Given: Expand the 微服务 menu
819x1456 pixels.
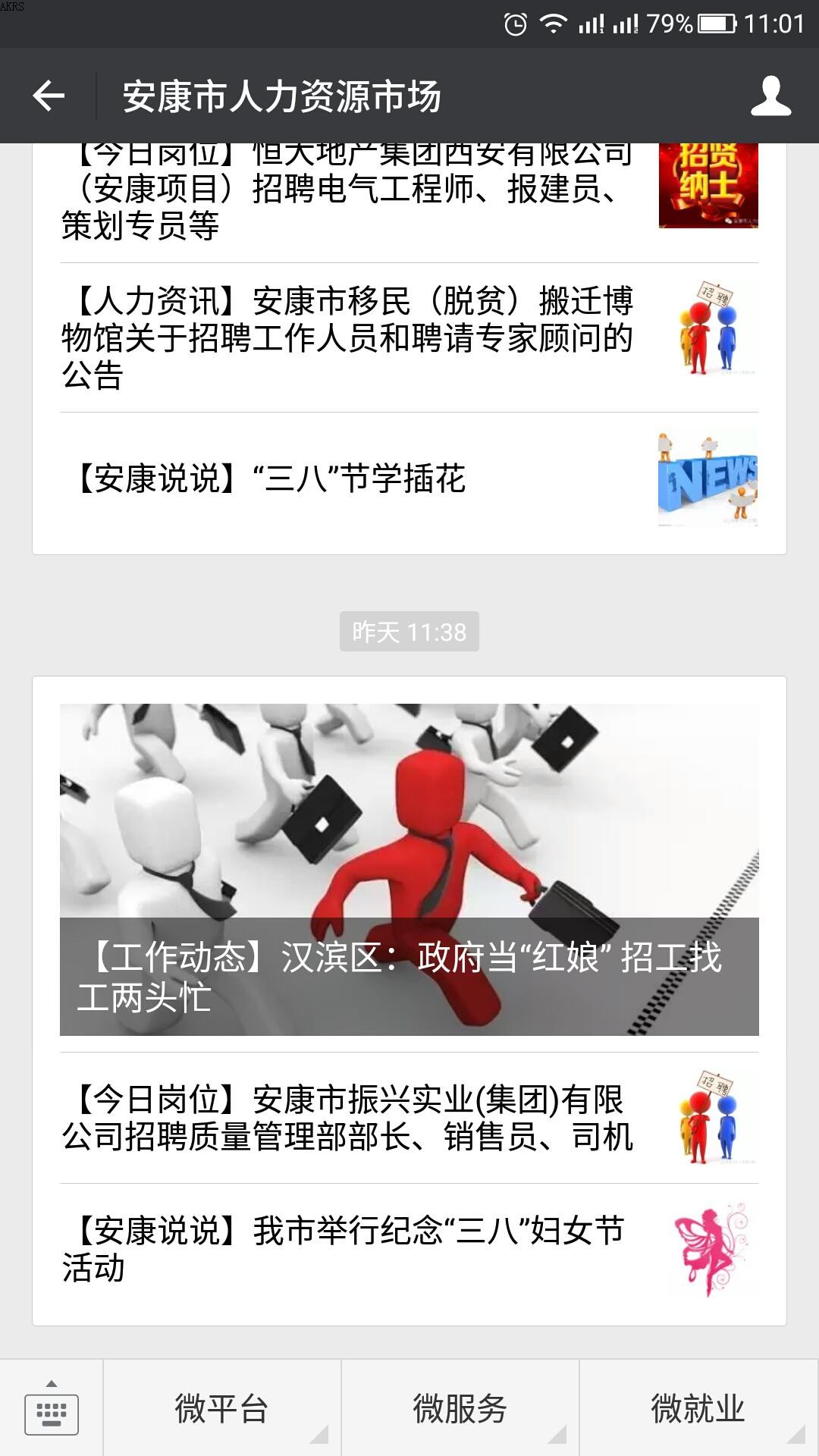Looking at the screenshot, I should coord(460,1408).
